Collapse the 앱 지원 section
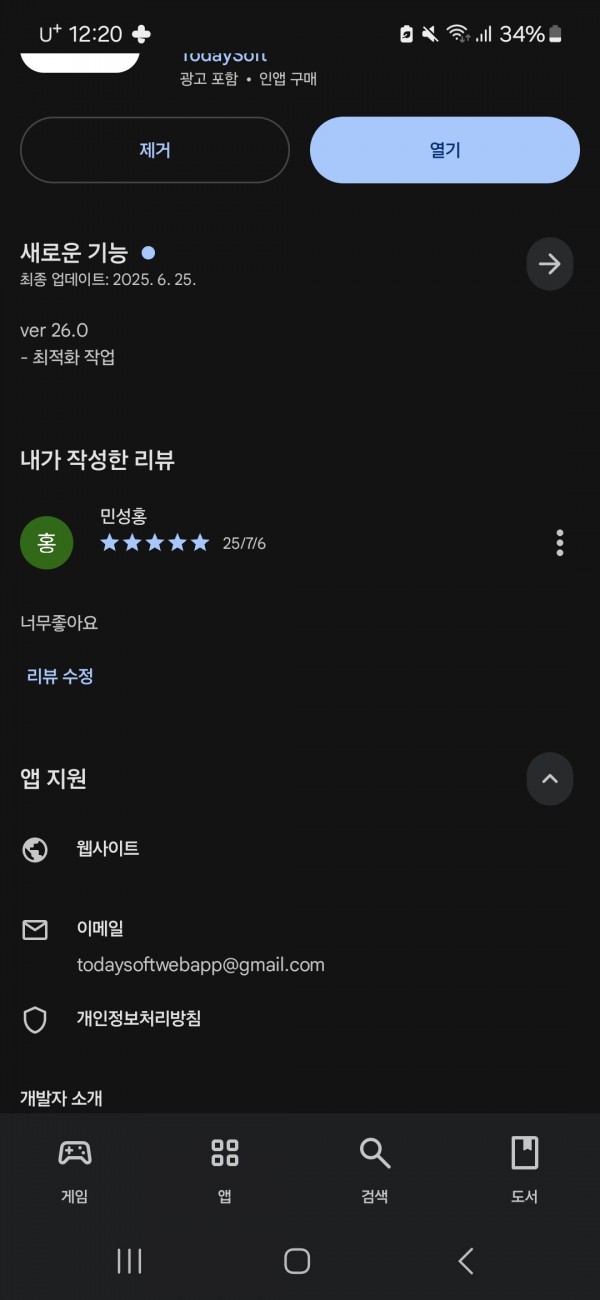Screen dimensions: 600x1300 550,779
